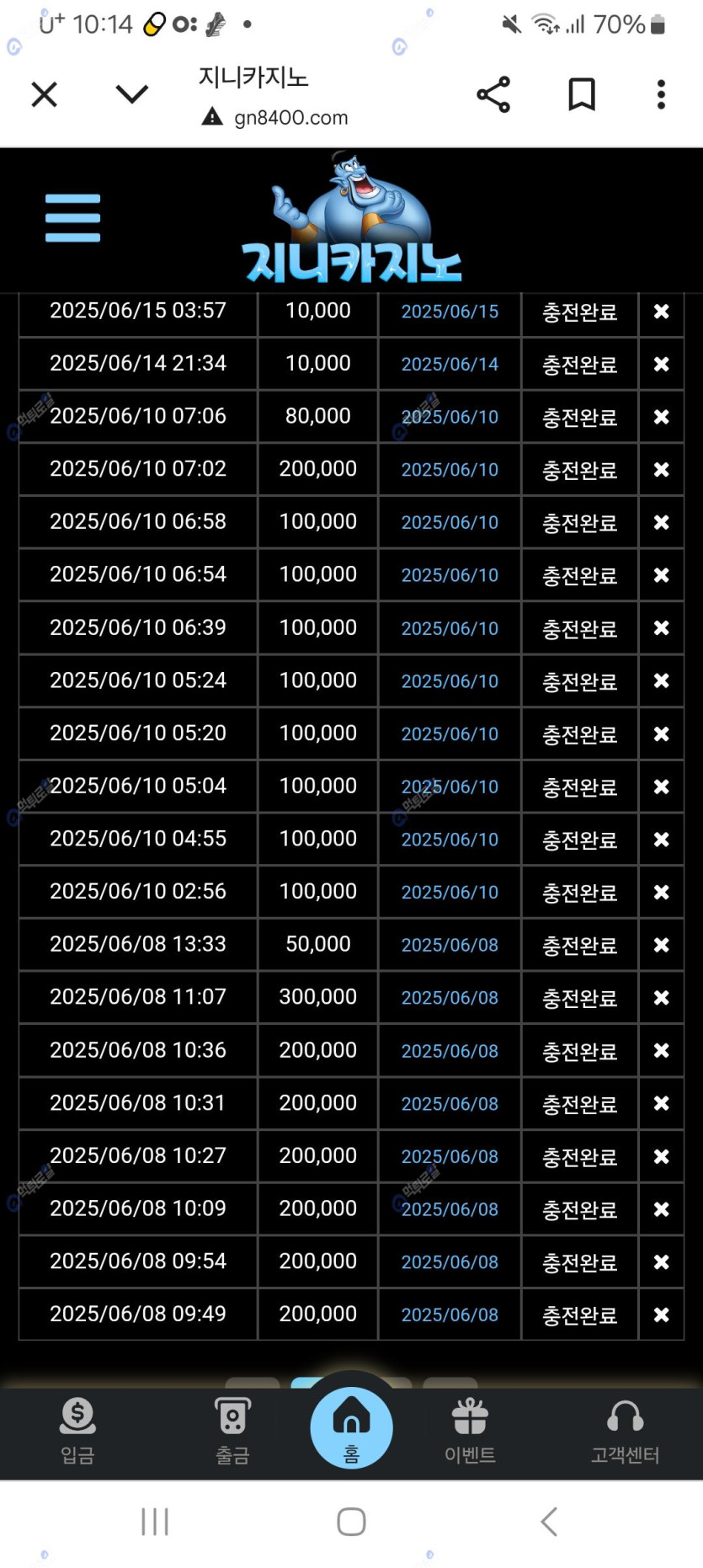Delete the 2025/06/15 03:57 record
Viewport: 703px width, 1568px height.
click(x=662, y=312)
